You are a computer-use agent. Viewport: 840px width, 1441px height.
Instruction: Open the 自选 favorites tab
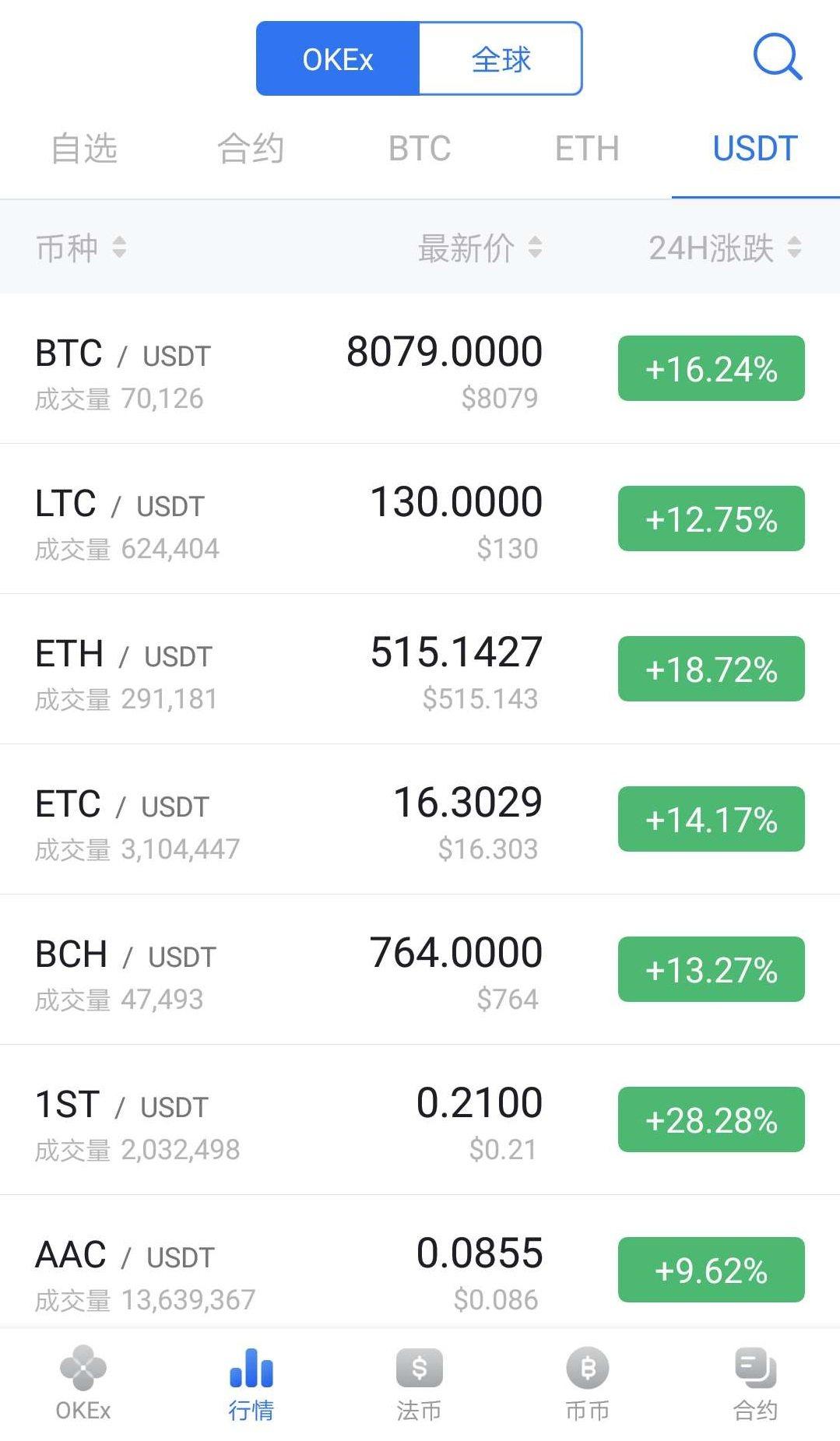pyautogui.click(x=84, y=148)
